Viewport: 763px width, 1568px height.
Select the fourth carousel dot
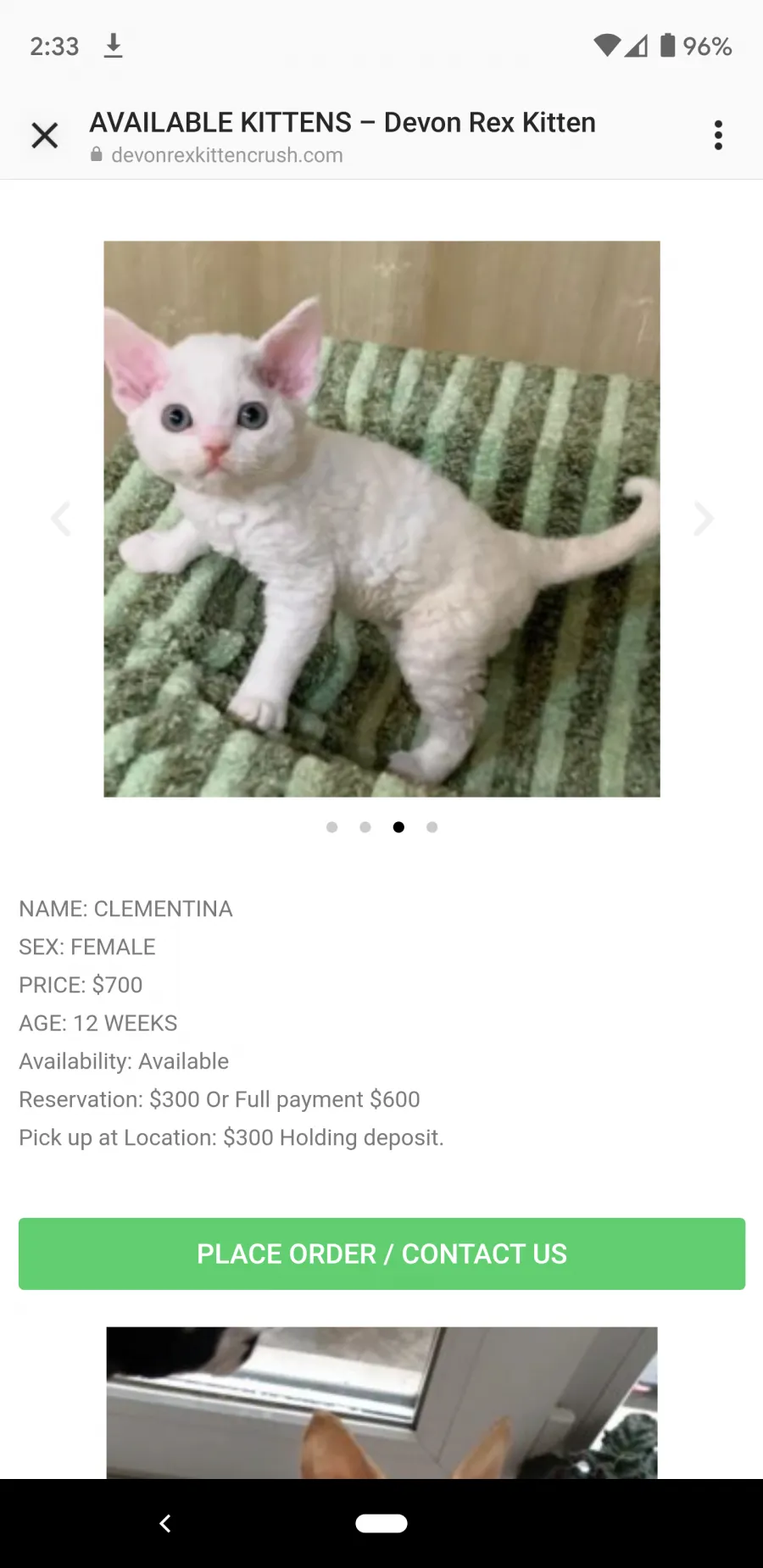tap(432, 827)
